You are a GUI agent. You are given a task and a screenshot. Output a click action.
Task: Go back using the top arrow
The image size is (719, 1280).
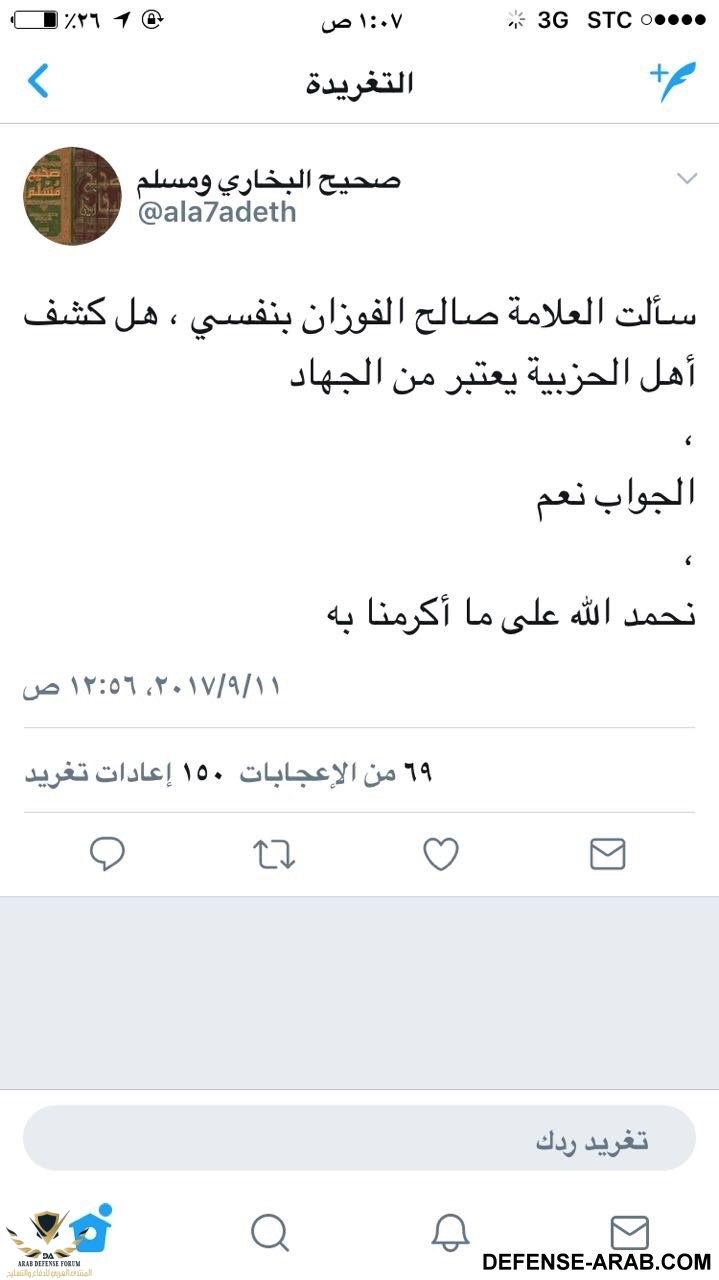(x=38, y=81)
